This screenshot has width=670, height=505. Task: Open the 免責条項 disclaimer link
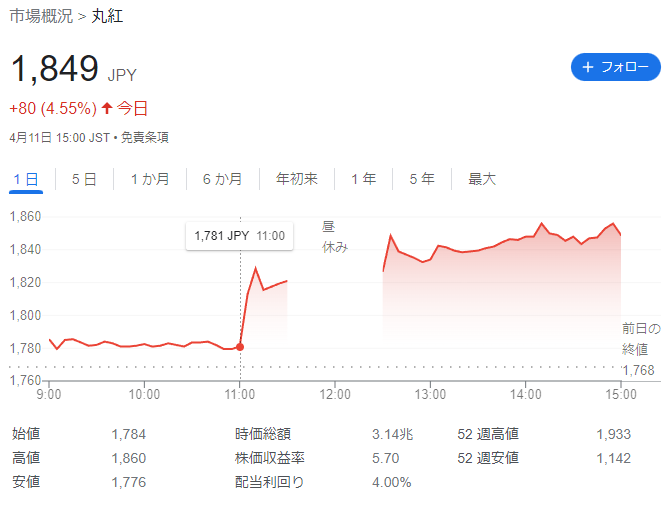(x=145, y=138)
